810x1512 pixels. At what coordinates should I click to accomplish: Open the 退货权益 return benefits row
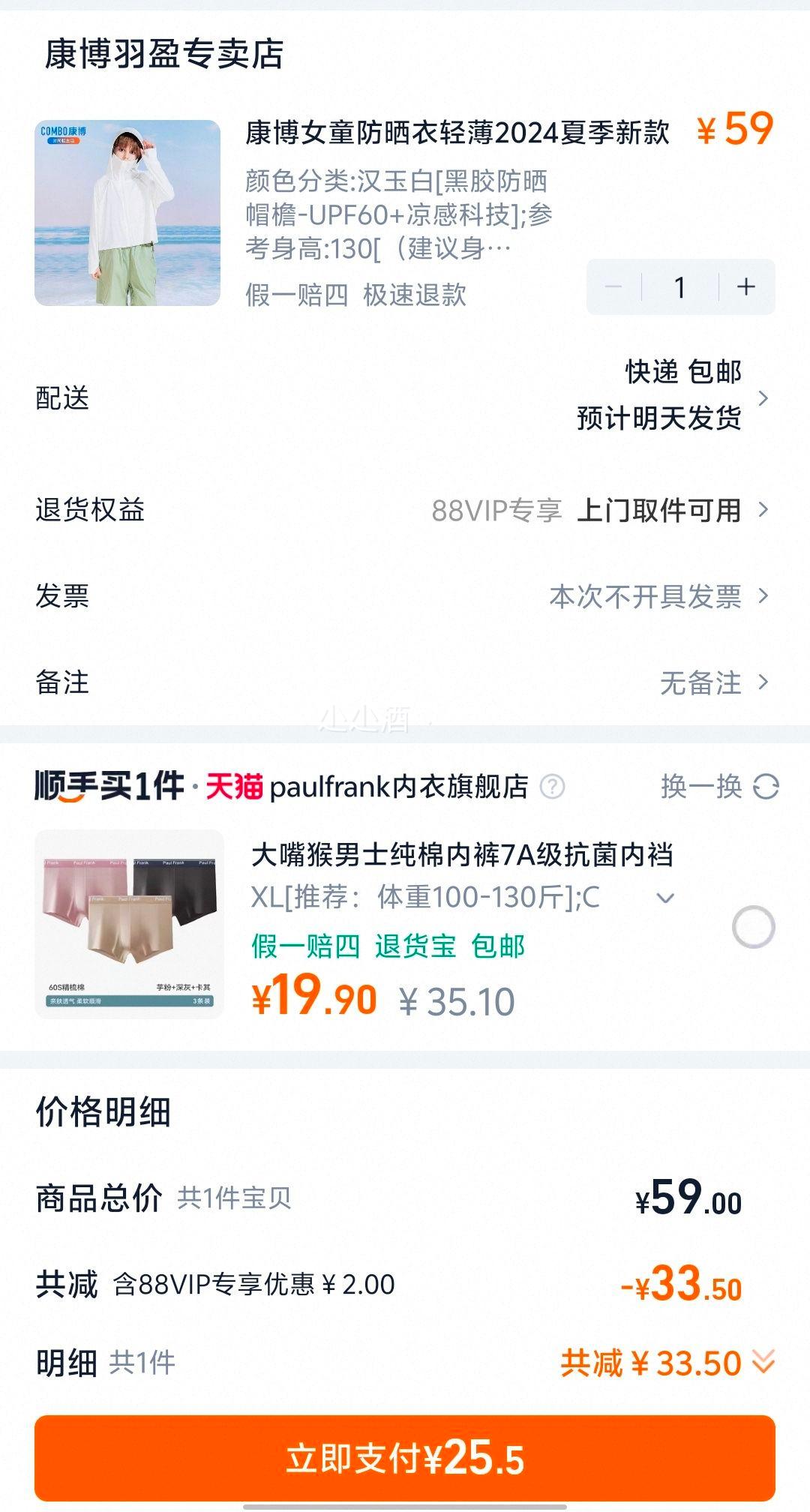(405, 510)
